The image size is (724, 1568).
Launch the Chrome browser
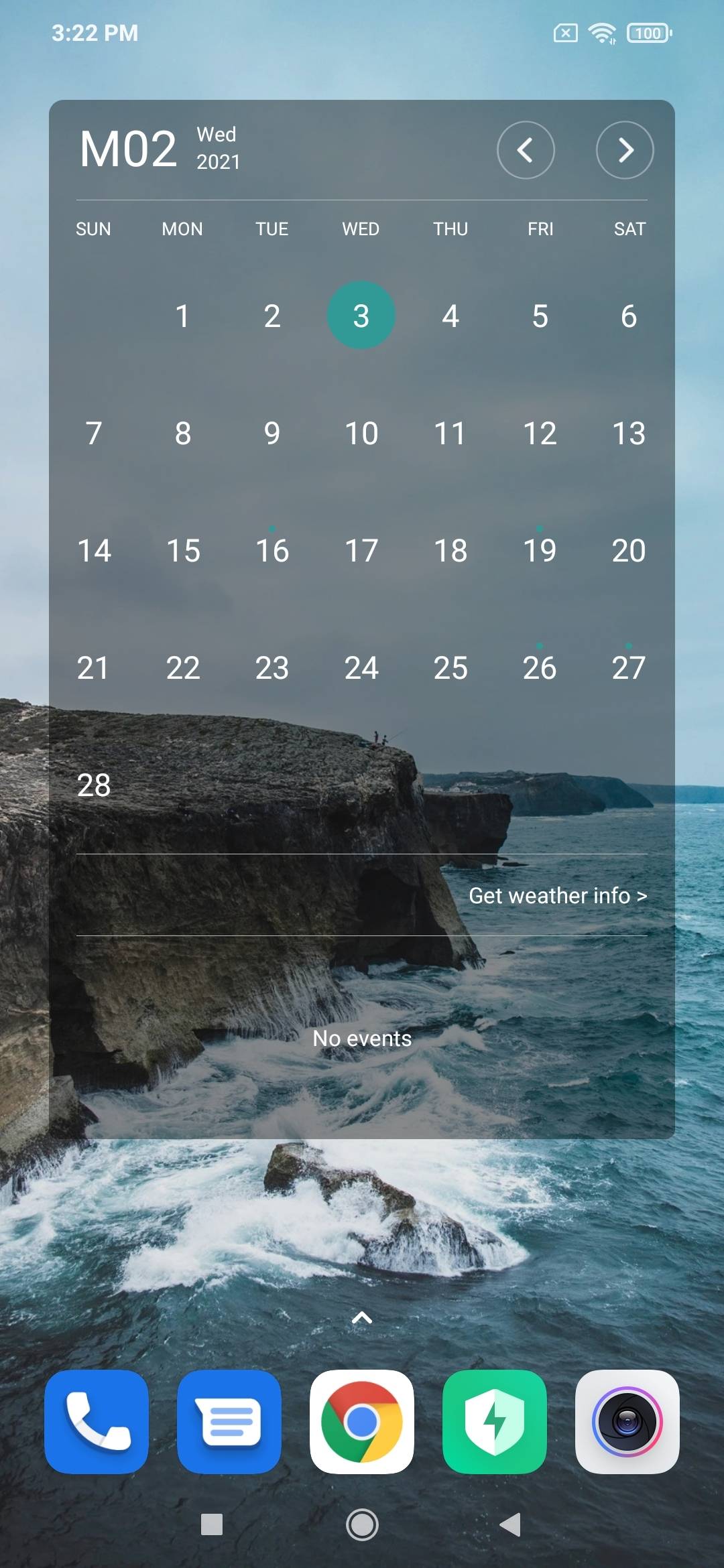point(362,1422)
